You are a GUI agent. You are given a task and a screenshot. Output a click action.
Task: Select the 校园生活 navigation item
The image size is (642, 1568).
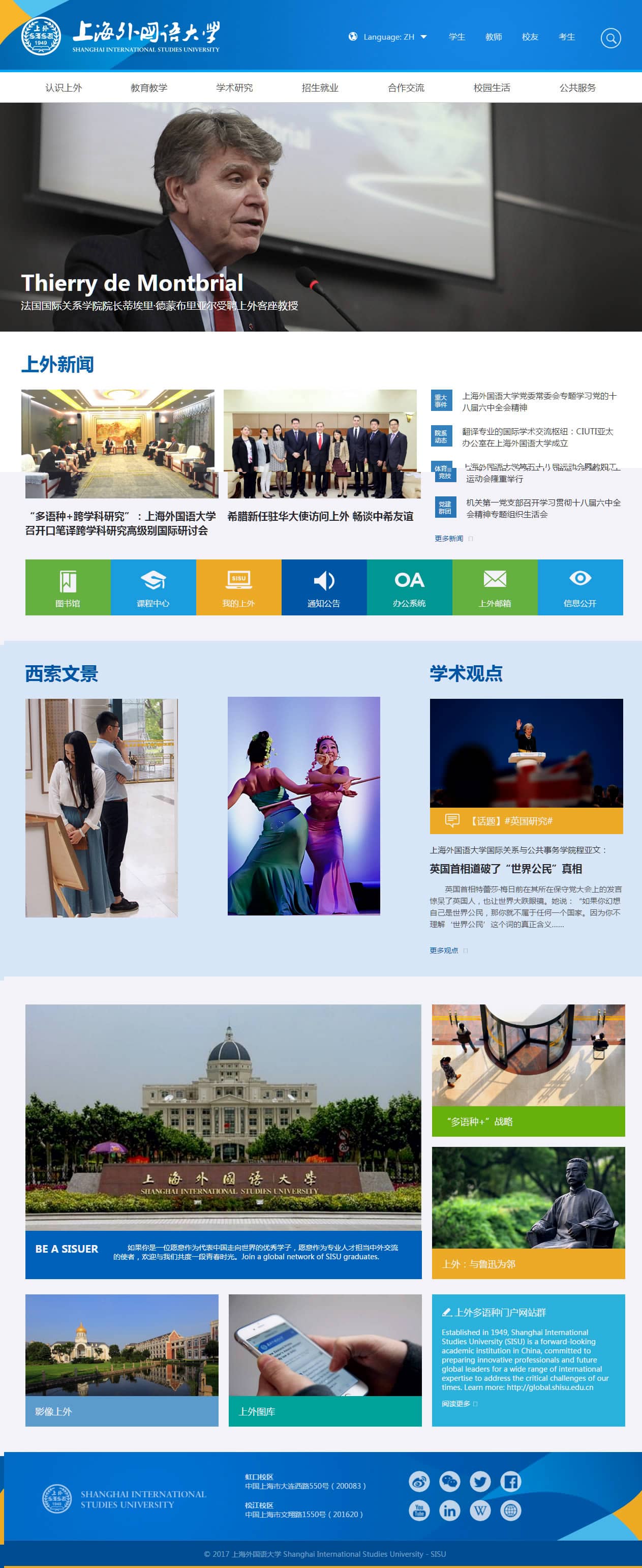(x=492, y=87)
